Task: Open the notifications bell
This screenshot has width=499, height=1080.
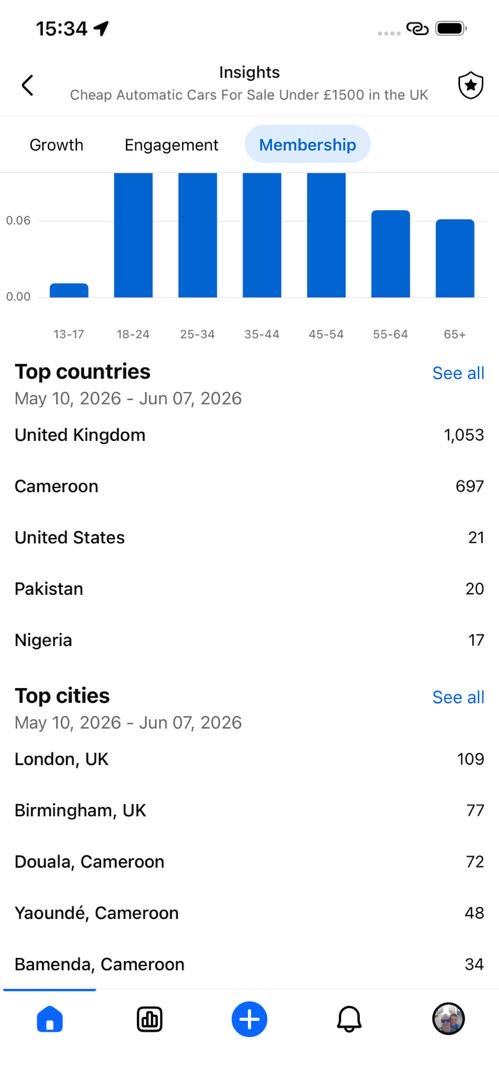Action: point(349,1019)
